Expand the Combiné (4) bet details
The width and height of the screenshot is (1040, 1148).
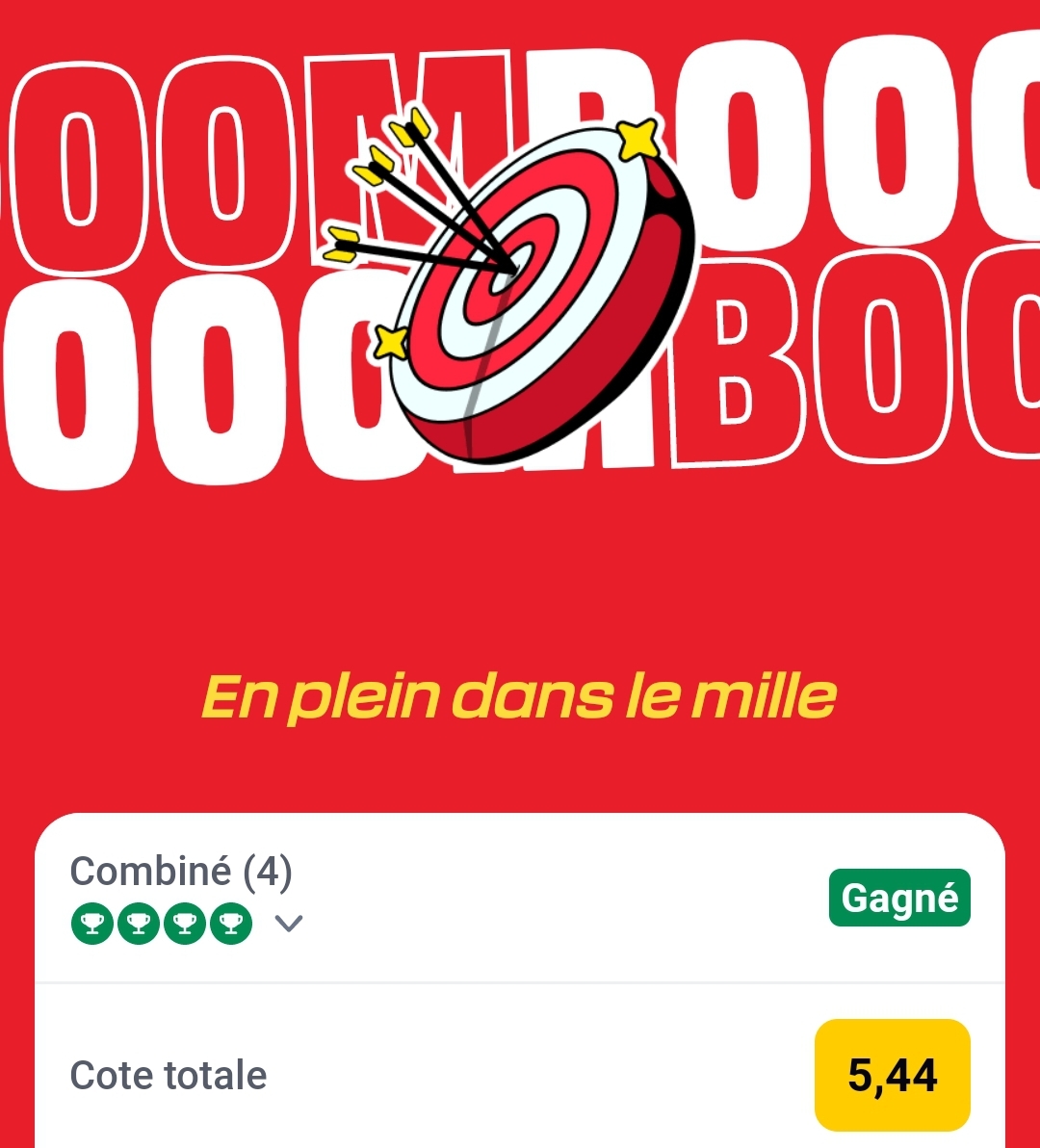coord(288,924)
